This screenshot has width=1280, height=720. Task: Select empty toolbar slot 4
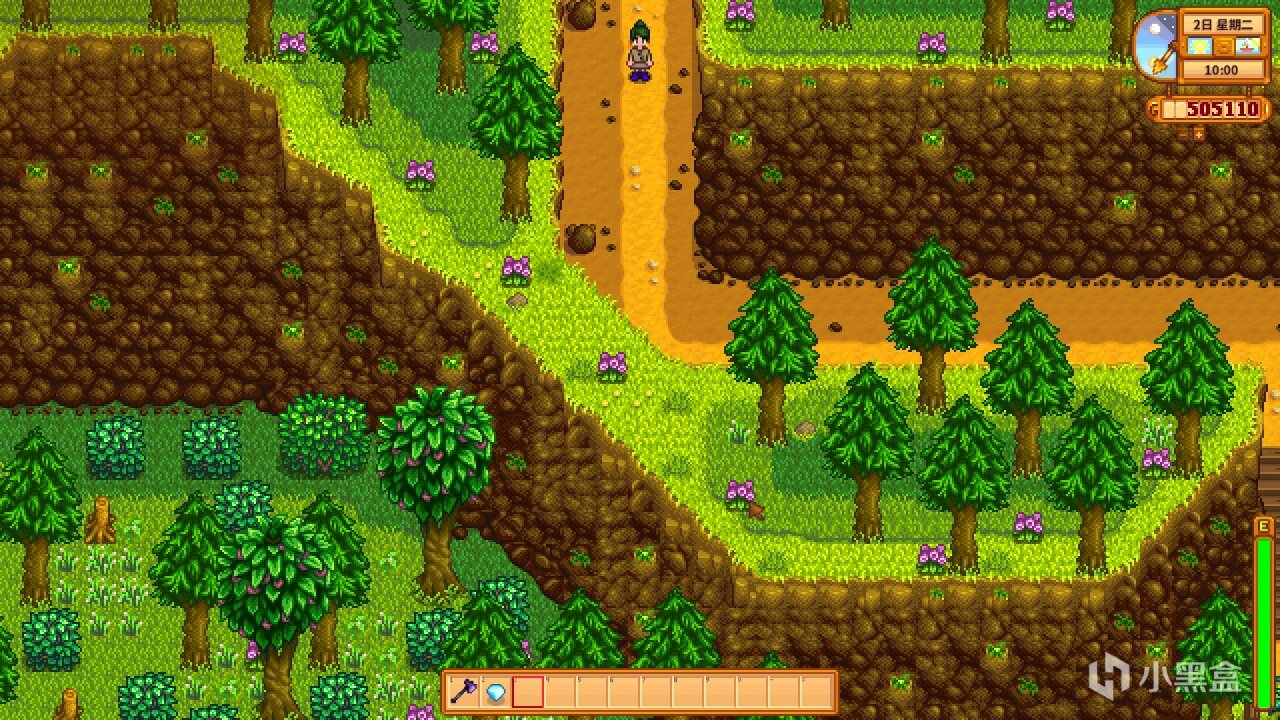click(x=560, y=692)
